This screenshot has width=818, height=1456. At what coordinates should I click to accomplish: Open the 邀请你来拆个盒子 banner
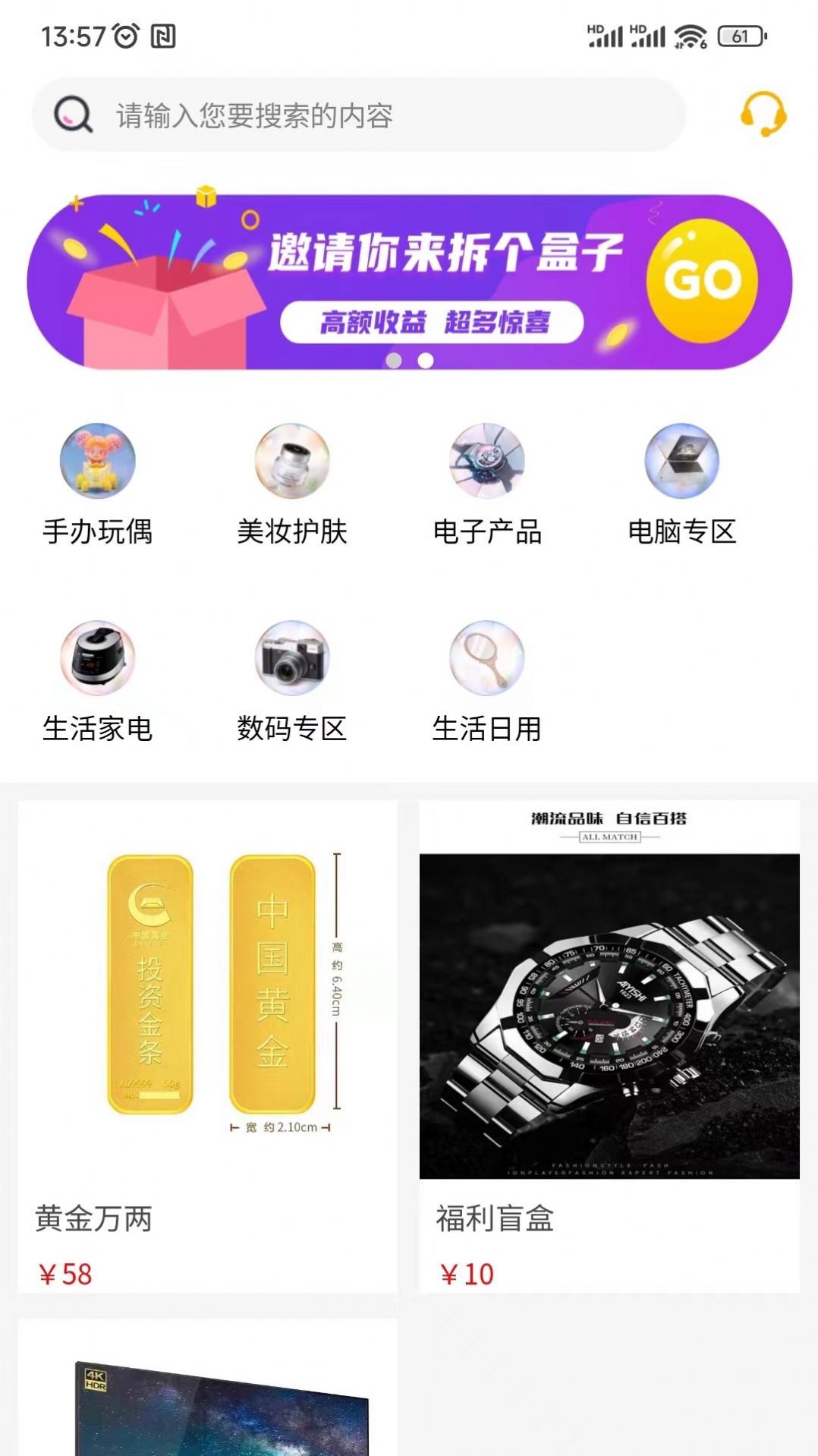point(410,277)
